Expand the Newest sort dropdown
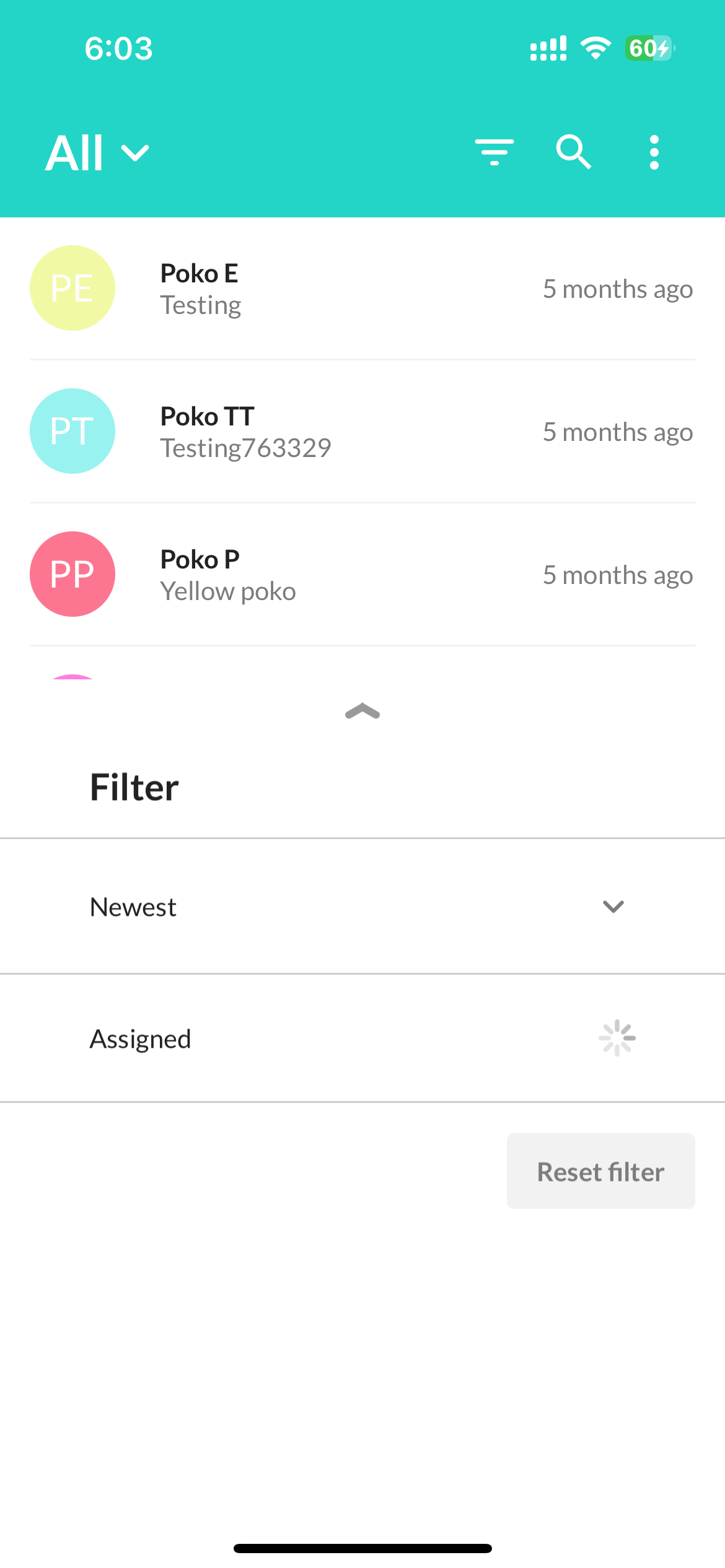The image size is (725, 1568). pyautogui.click(x=362, y=907)
